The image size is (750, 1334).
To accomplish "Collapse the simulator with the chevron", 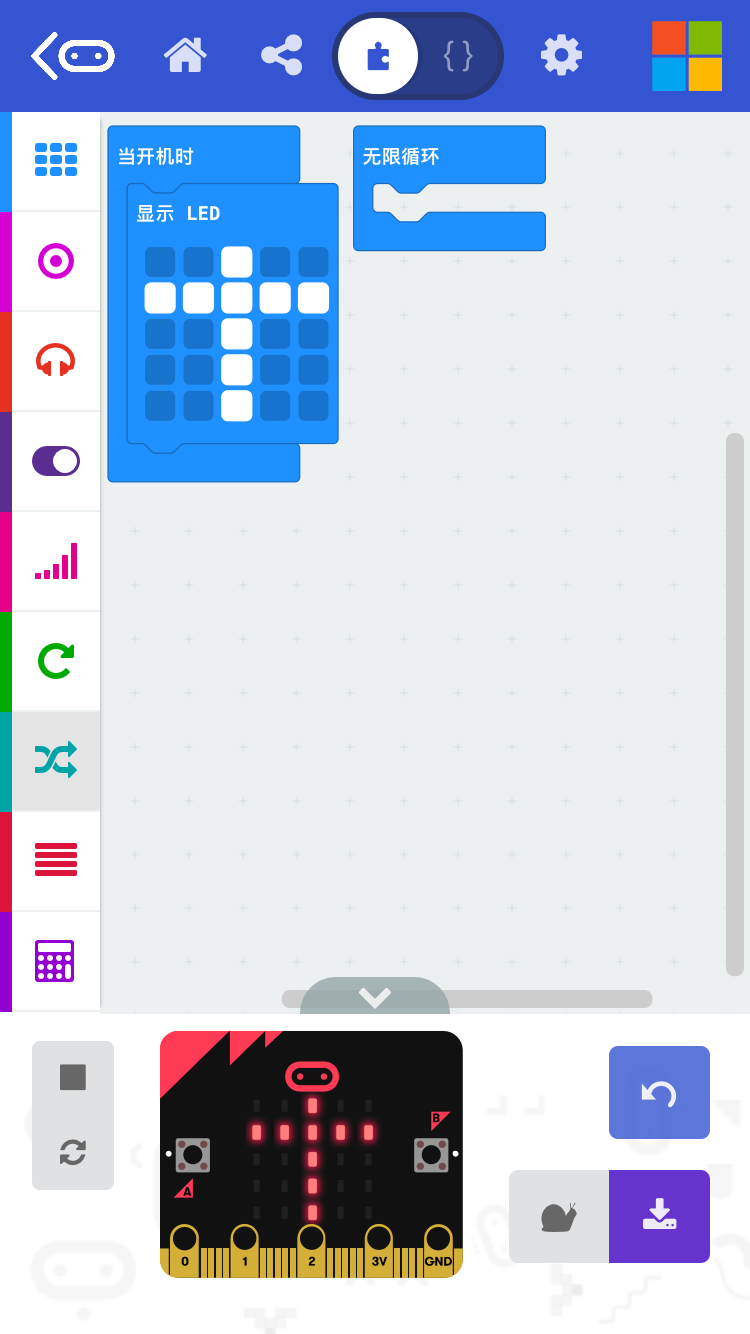I will [x=374, y=997].
